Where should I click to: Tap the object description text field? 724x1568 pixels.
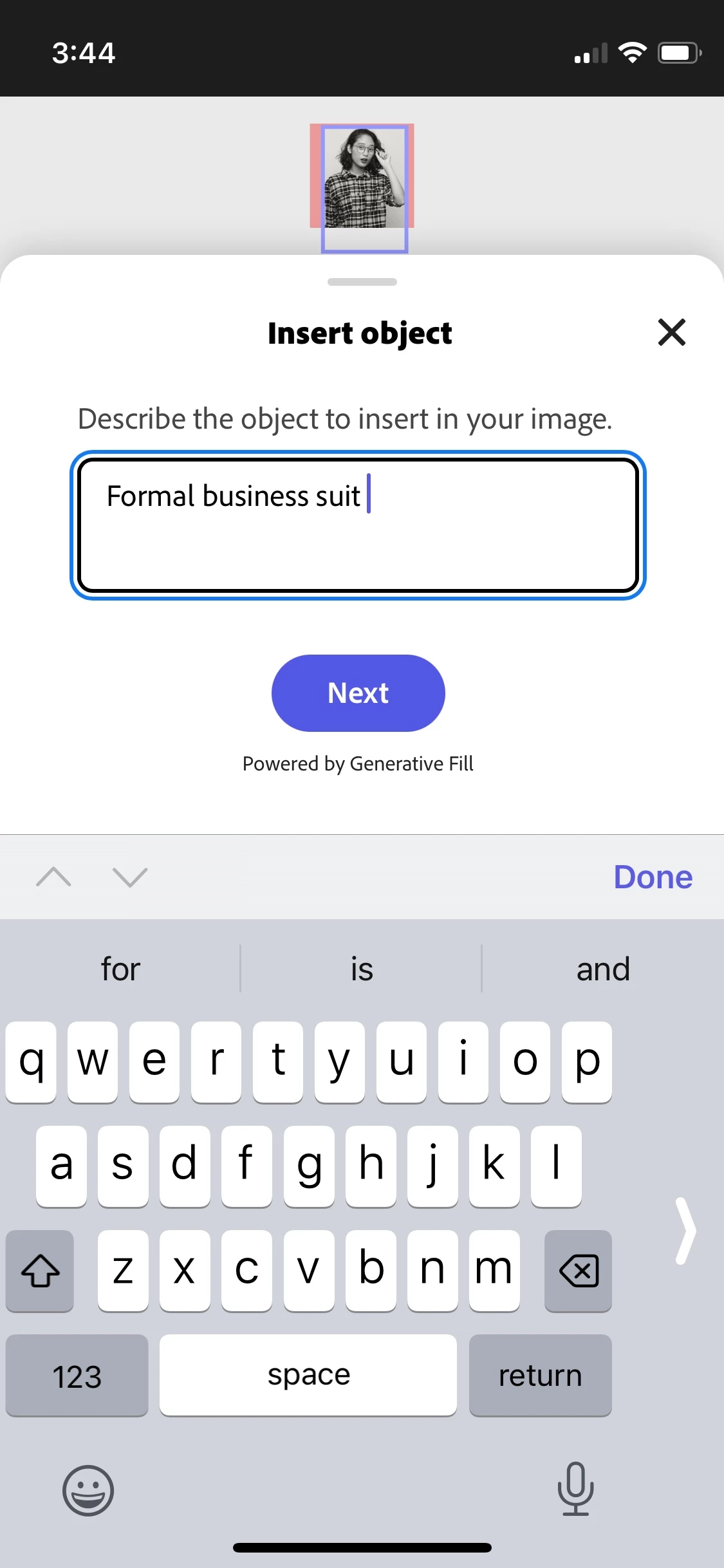point(358,525)
